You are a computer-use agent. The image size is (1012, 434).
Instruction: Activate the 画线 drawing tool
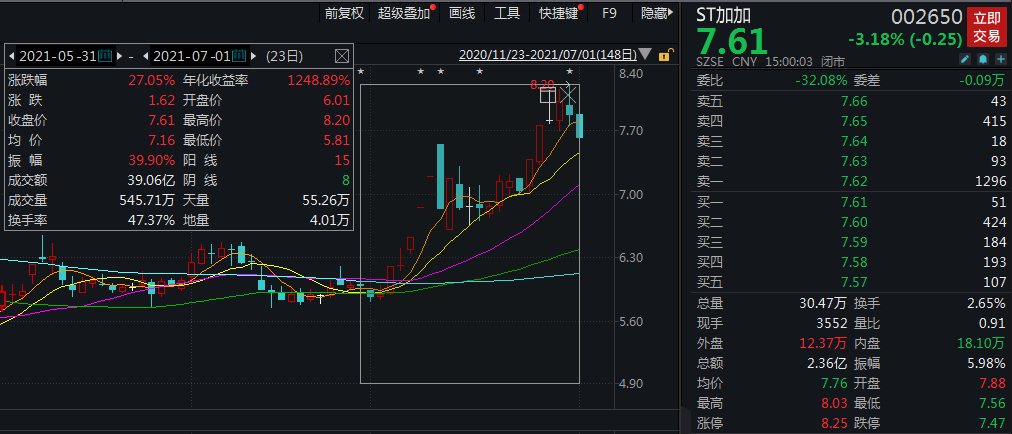(462, 13)
